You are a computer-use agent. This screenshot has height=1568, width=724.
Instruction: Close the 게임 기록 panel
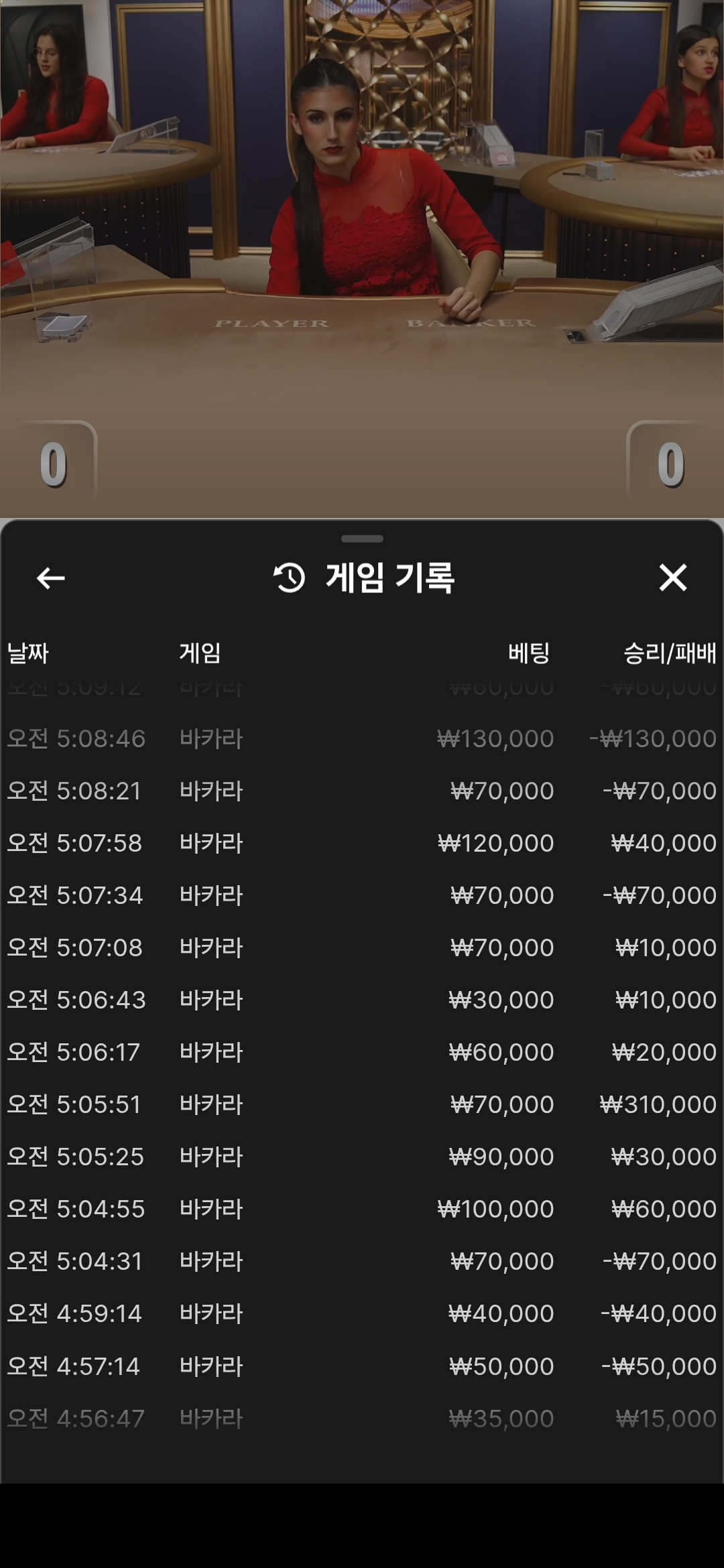pyautogui.click(x=672, y=578)
